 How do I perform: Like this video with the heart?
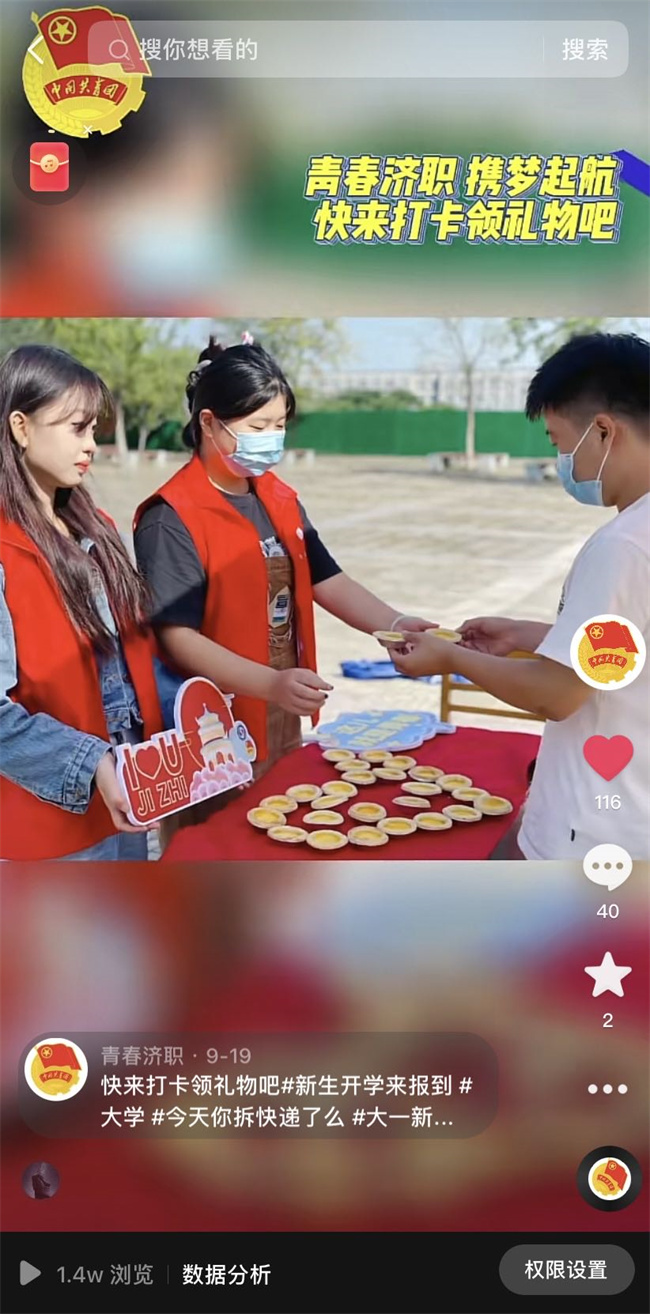pyautogui.click(x=608, y=758)
